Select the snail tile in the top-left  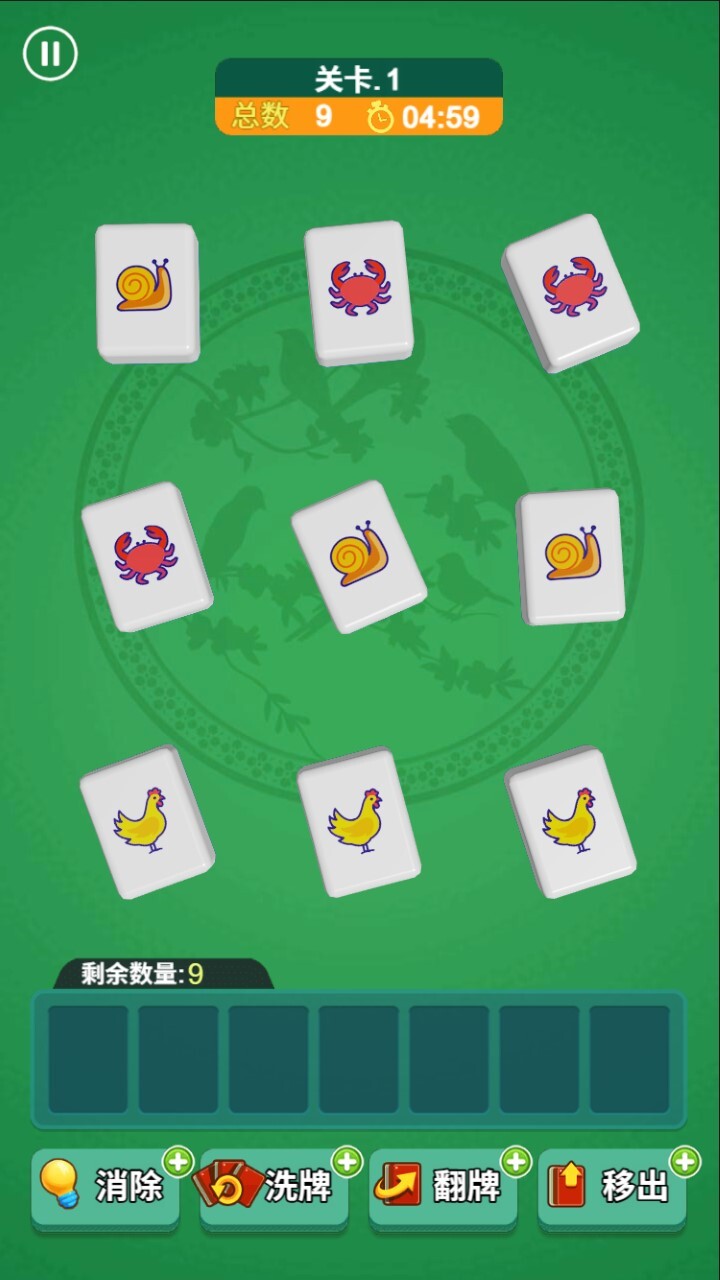coord(145,290)
